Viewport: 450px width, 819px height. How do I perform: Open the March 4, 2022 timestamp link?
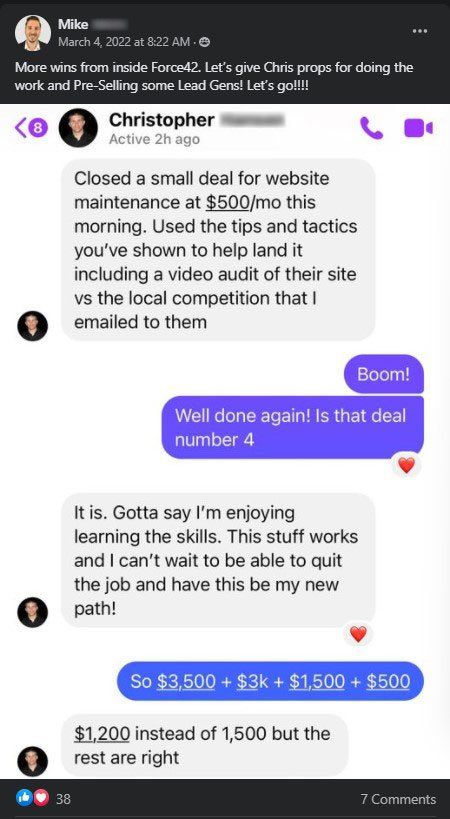(x=123, y=42)
